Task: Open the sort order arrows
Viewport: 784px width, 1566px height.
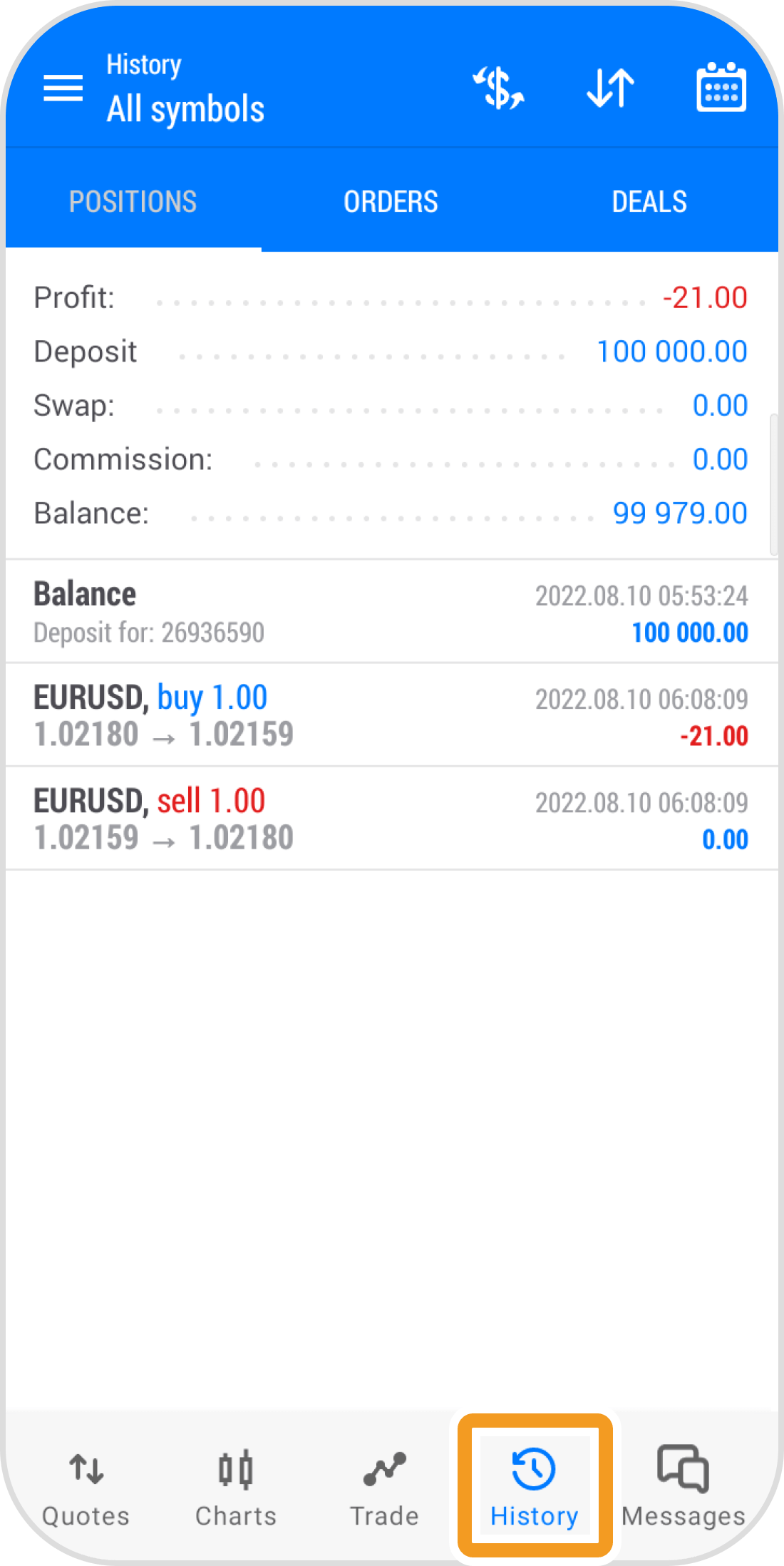Action: pos(611,88)
